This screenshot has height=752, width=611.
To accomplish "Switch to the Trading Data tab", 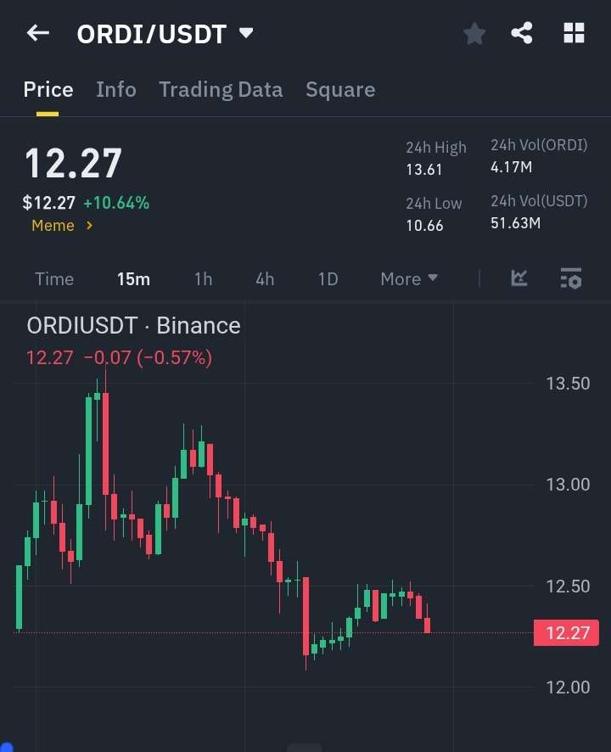I will (220, 89).
